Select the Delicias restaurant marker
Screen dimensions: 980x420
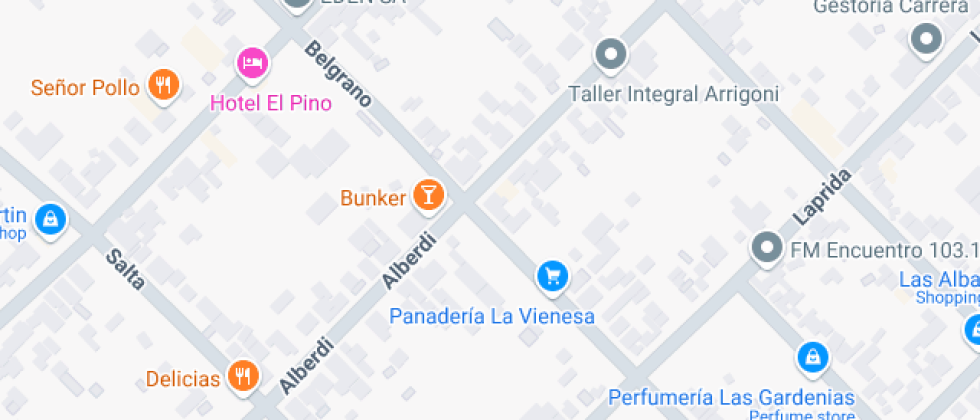244,376
